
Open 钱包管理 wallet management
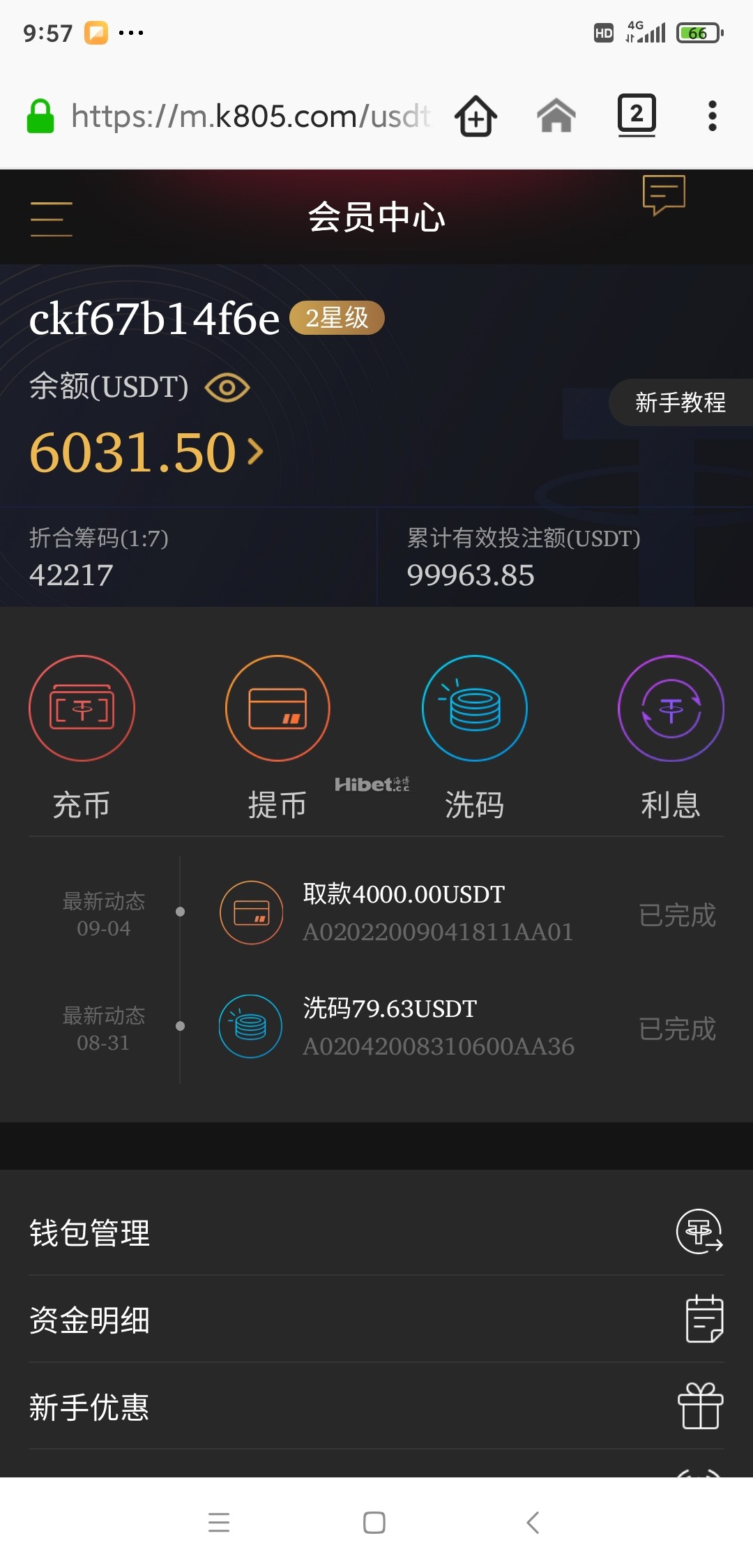376,1232
